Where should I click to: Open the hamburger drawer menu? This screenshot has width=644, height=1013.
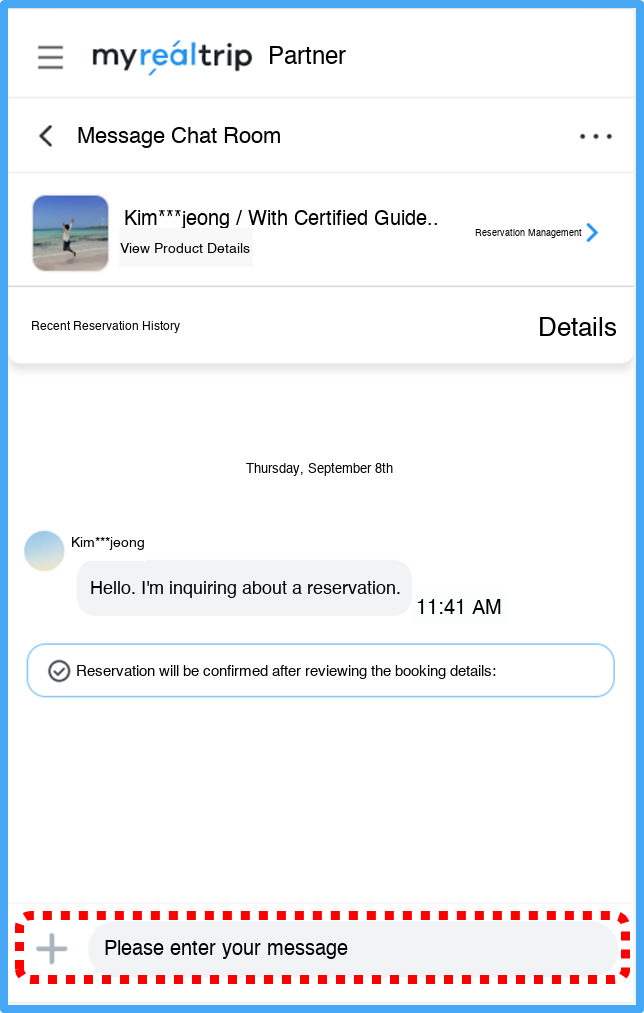point(50,57)
